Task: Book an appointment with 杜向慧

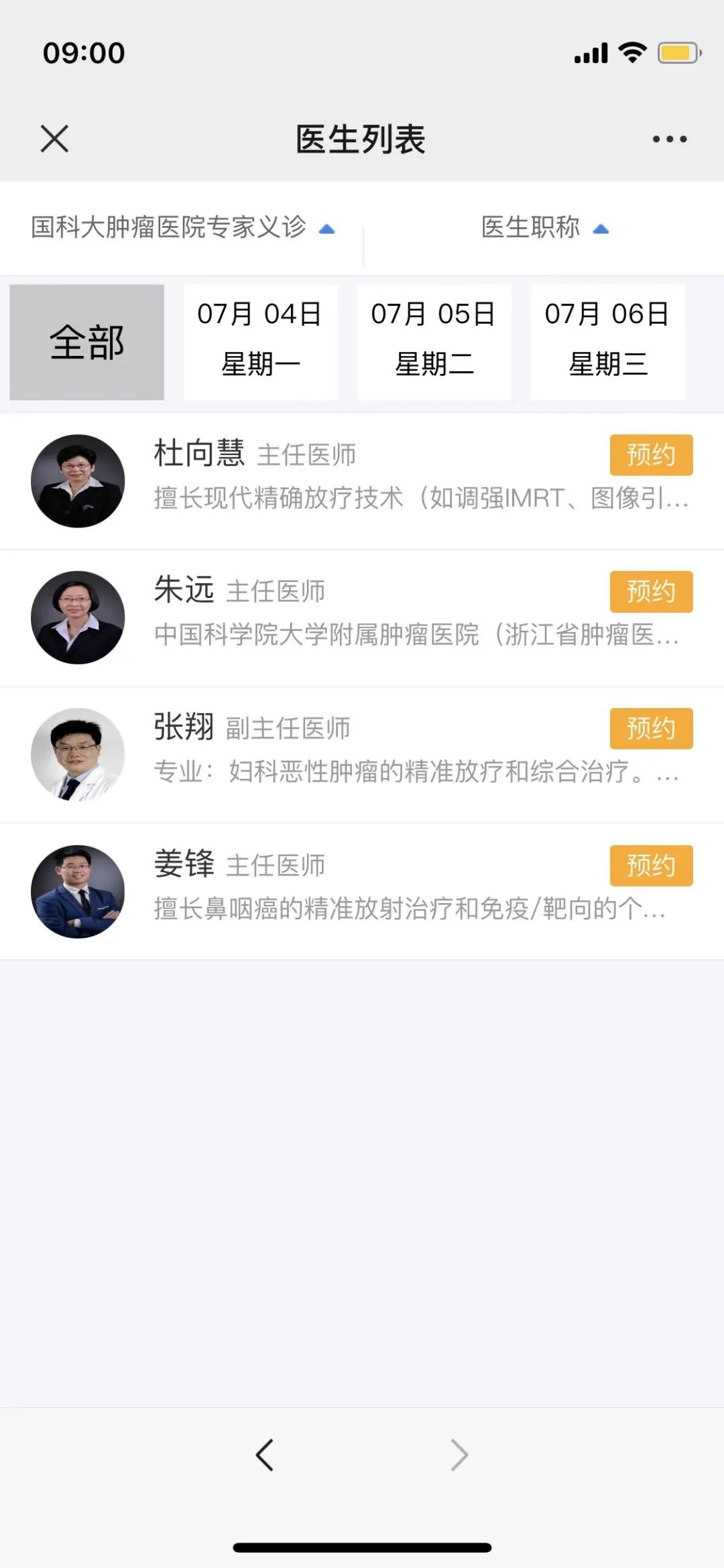Action: [x=651, y=455]
